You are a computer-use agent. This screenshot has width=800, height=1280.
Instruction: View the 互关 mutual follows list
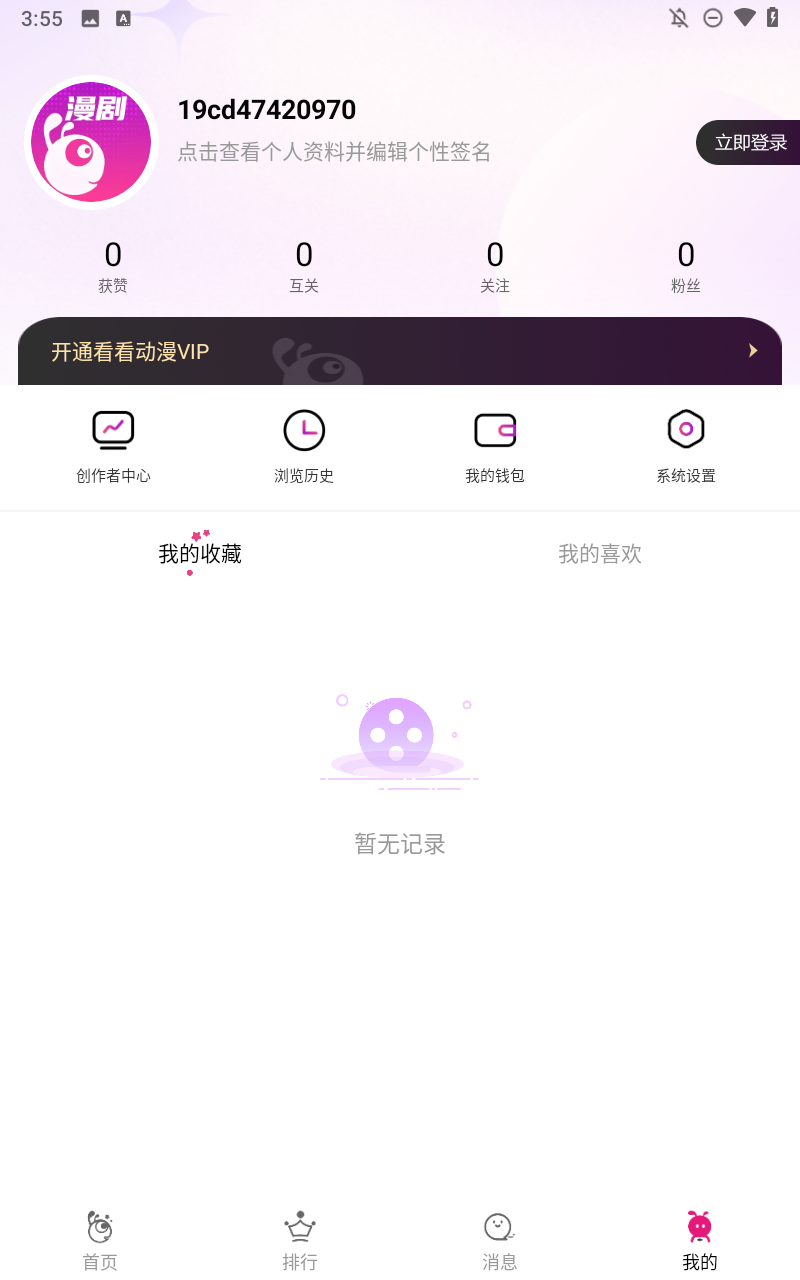click(304, 267)
